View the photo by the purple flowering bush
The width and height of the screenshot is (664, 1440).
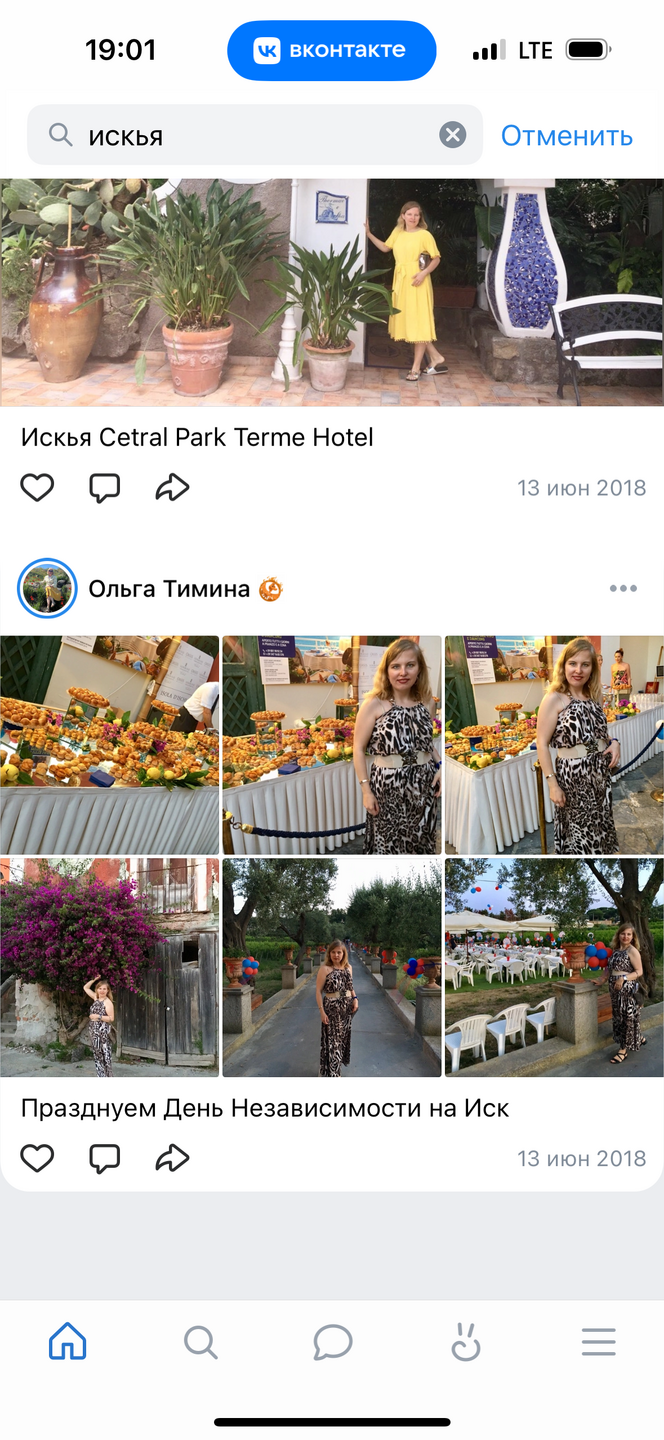point(109,967)
